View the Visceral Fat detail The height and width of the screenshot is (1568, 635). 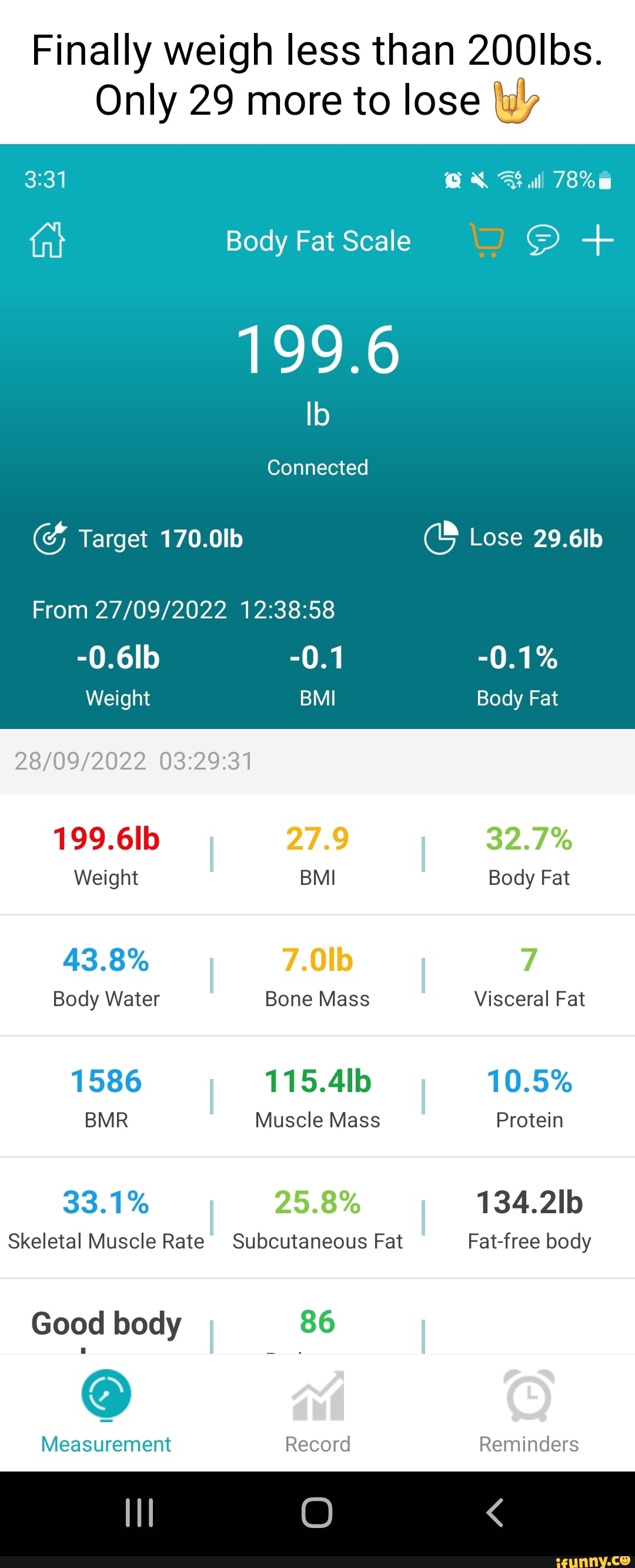click(529, 976)
